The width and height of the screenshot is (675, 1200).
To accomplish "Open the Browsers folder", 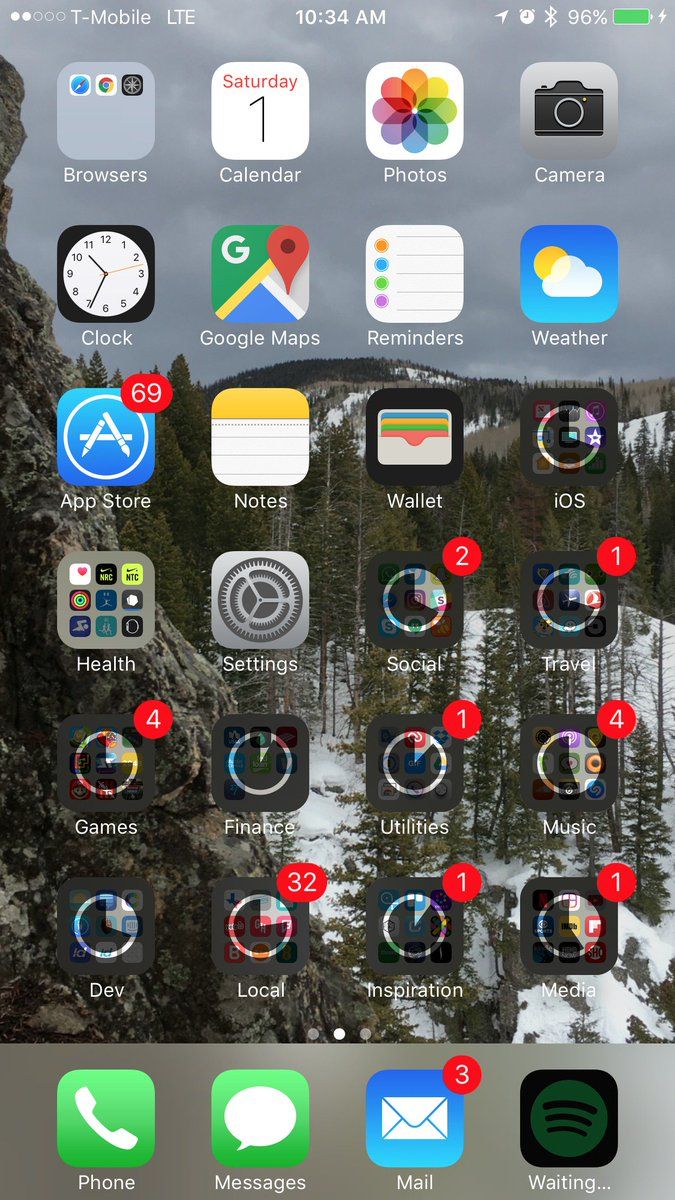I will point(106,111).
